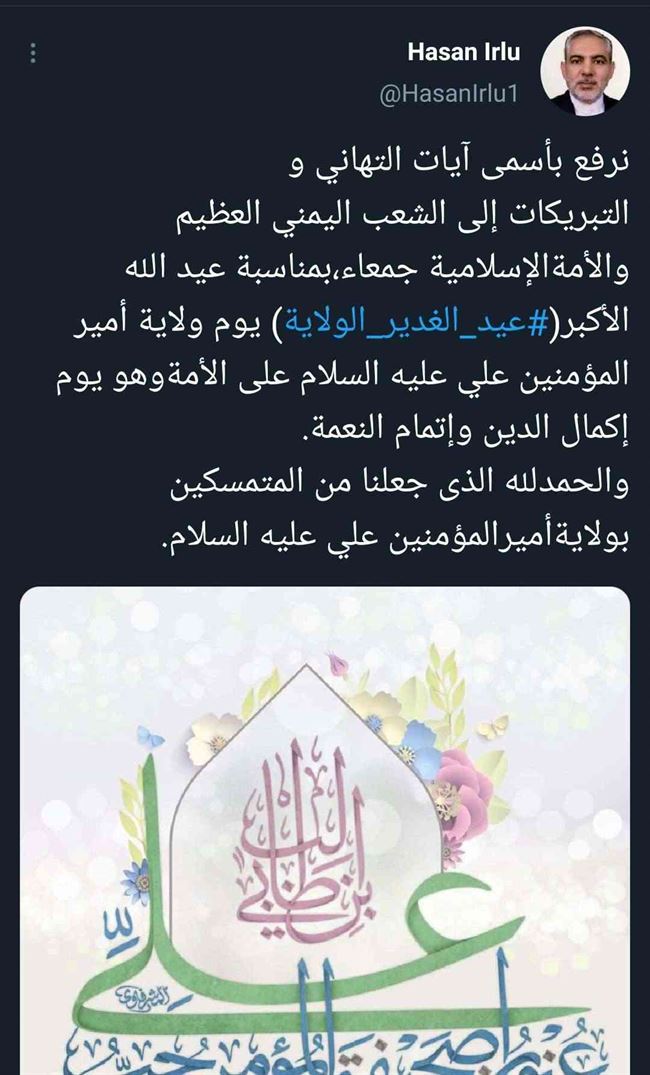650x1075 pixels.
Task: View the attached calligraphy image
Action: (x=325, y=830)
